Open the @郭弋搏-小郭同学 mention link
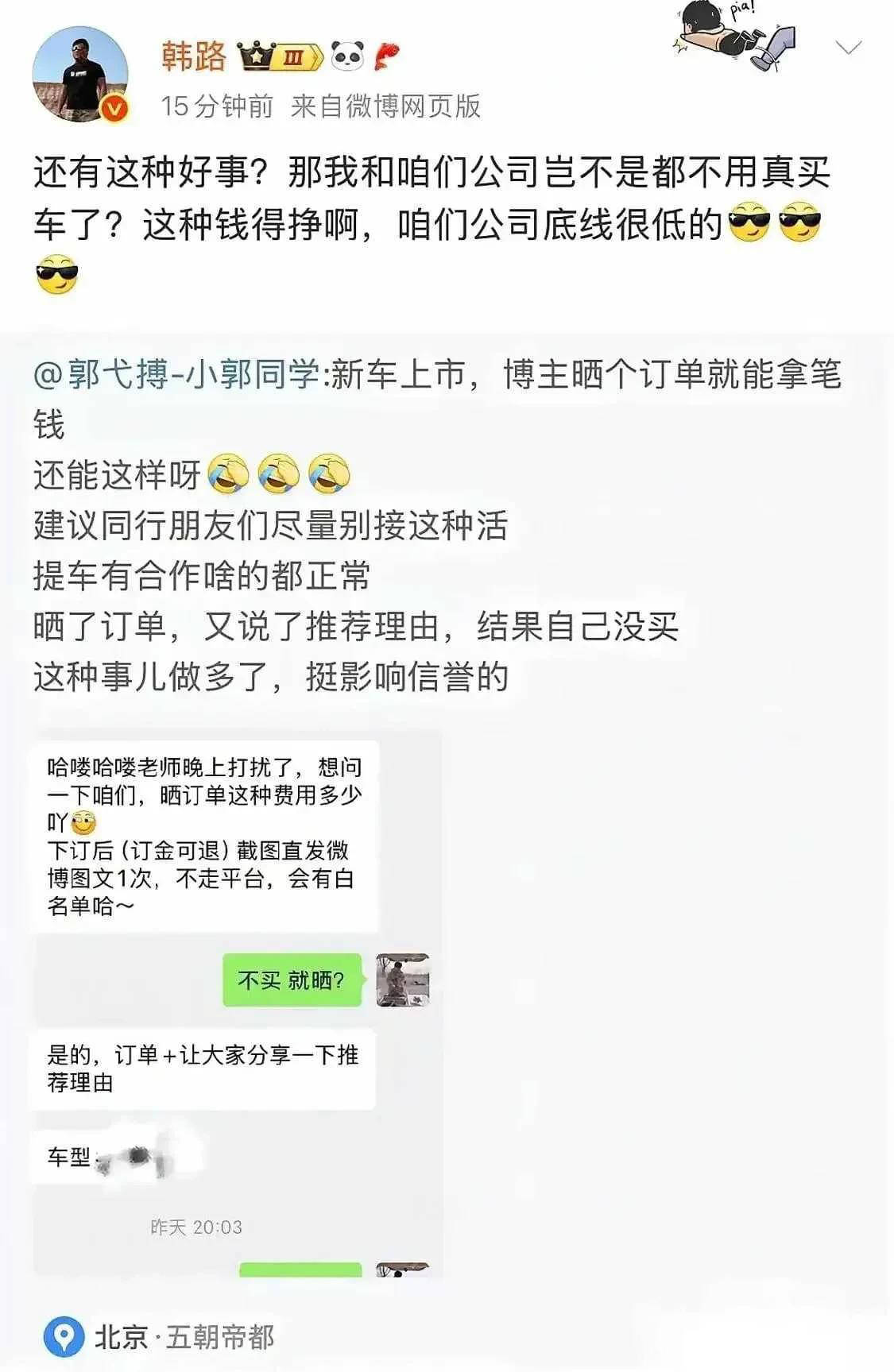The height and width of the screenshot is (1372, 894). click(176, 374)
